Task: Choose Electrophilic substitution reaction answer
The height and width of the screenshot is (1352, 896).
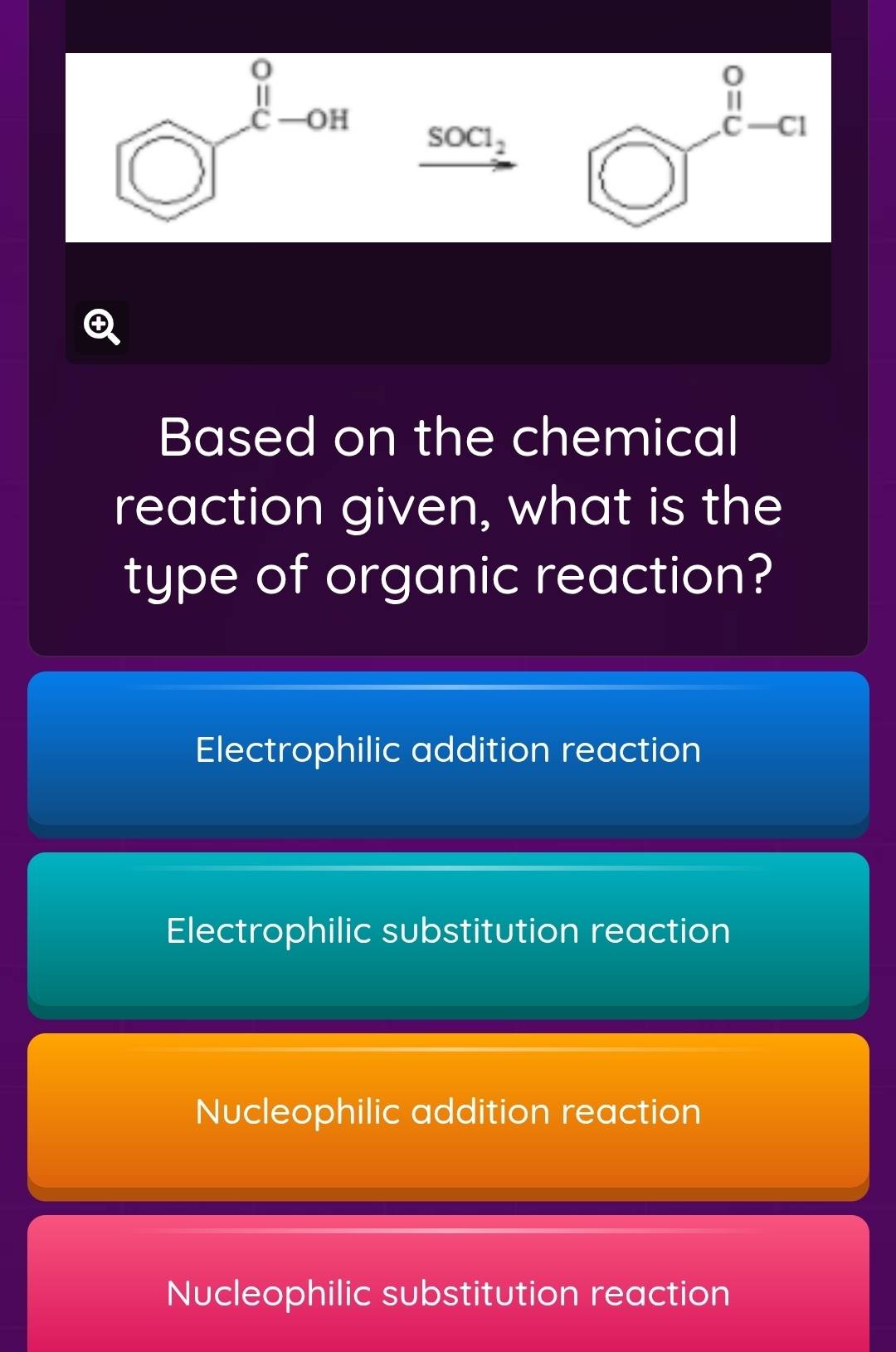Action: tap(448, 932)
